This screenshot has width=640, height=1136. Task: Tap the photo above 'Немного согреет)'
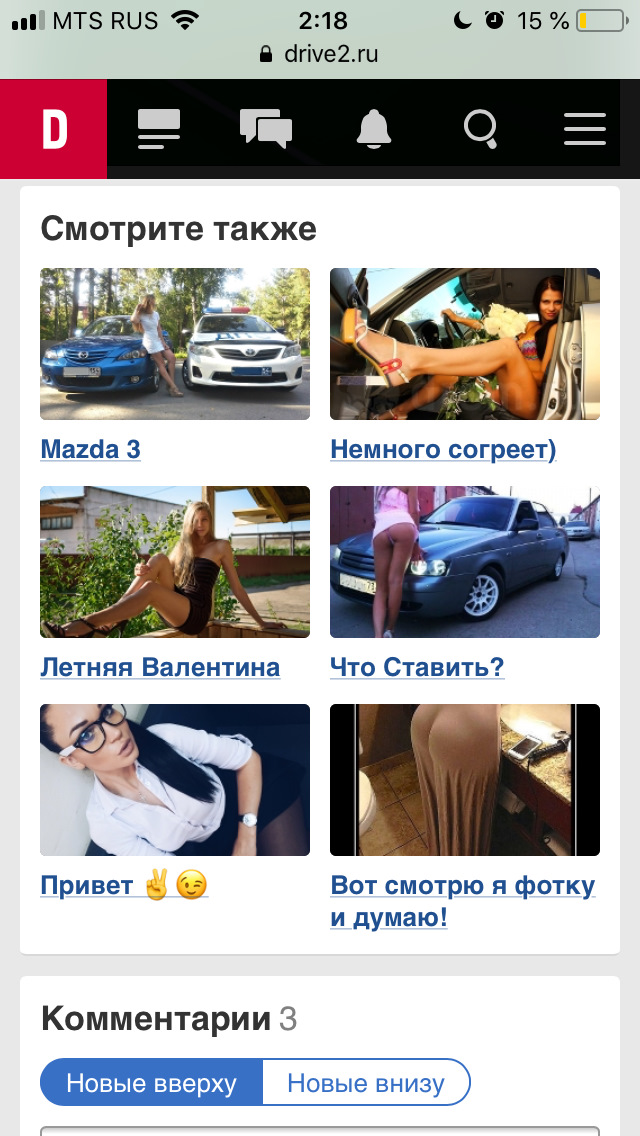[465, 343]
